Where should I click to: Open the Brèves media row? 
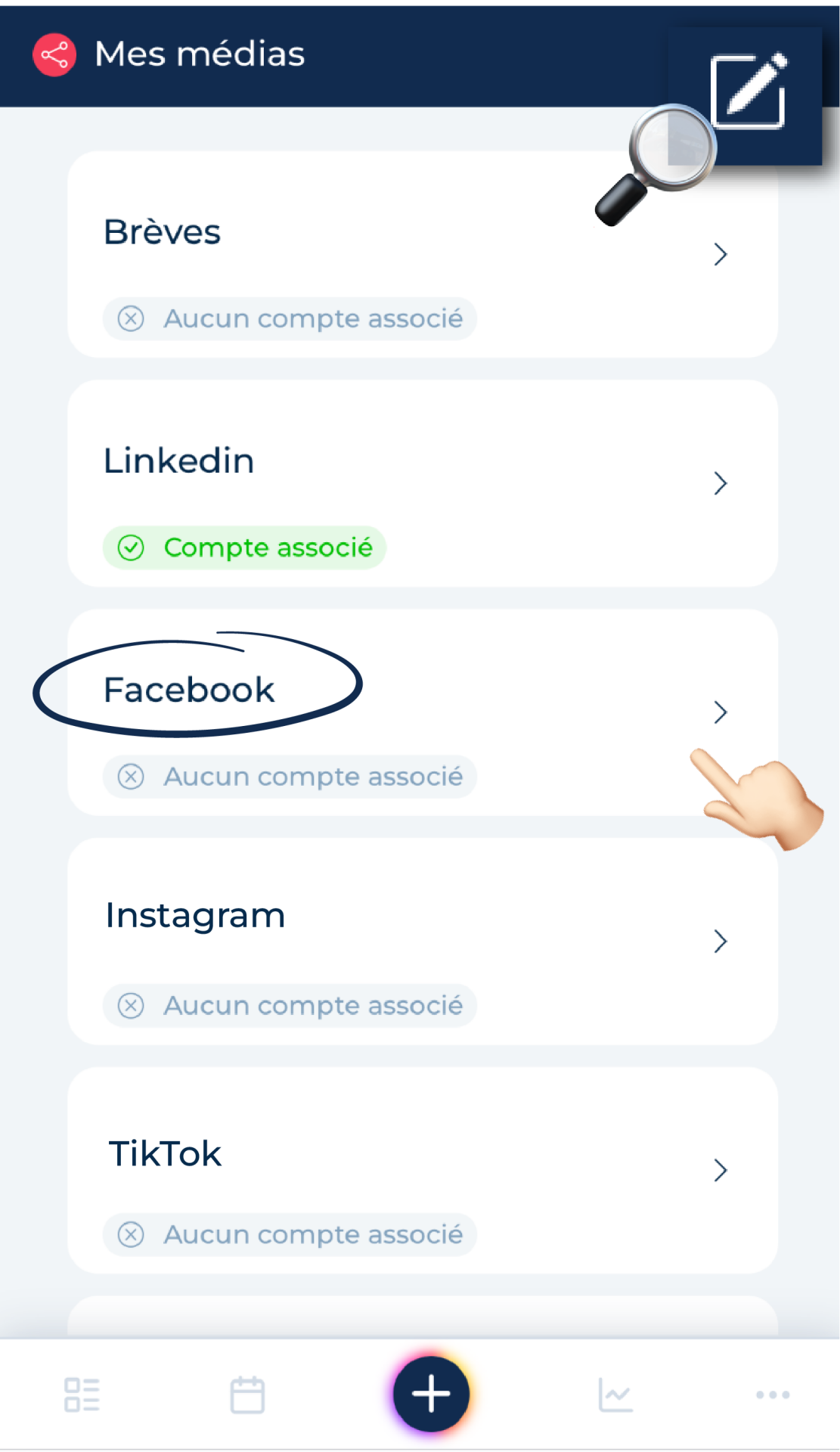[423, 254]
